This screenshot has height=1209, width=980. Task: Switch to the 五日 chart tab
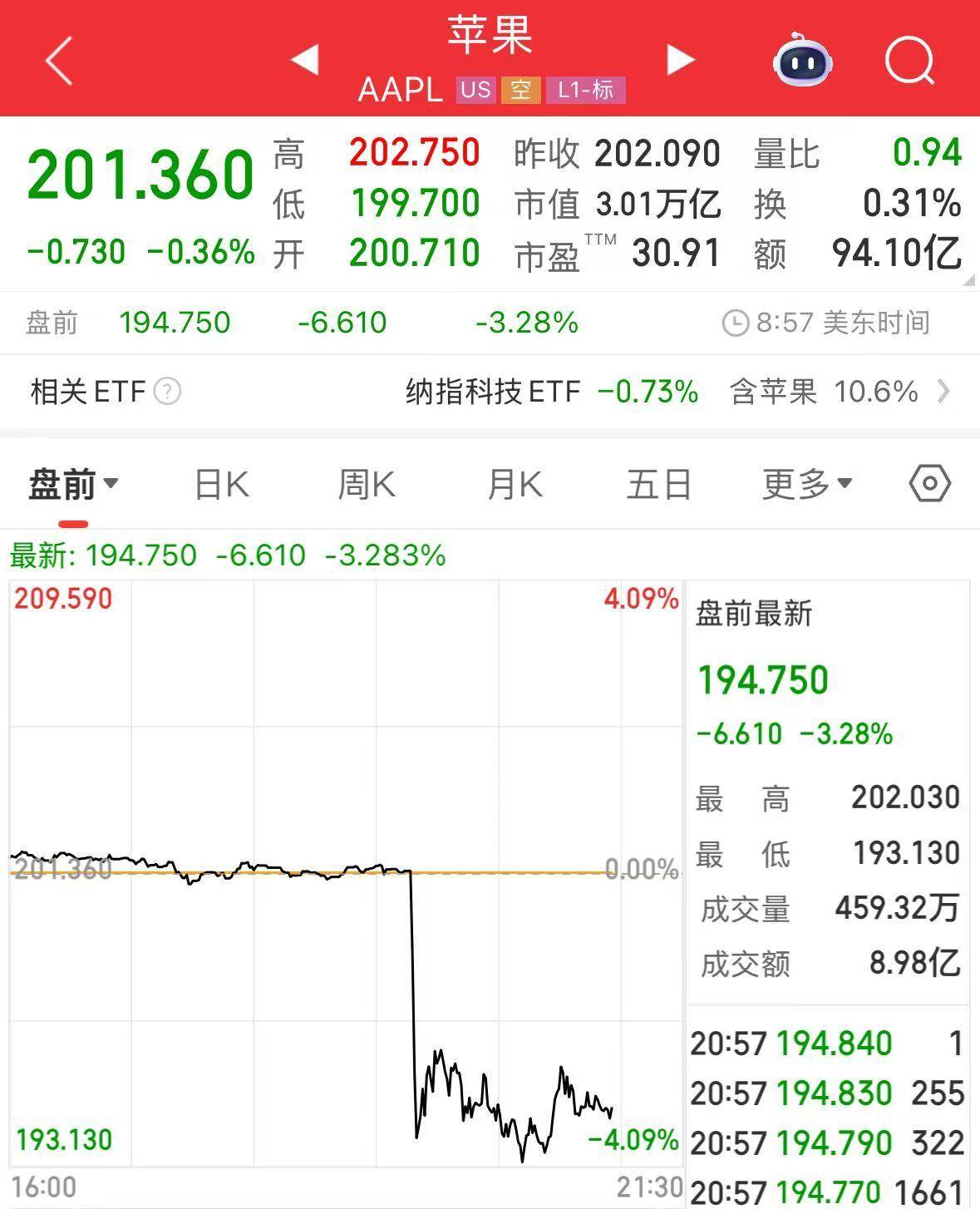click(659, 484)
